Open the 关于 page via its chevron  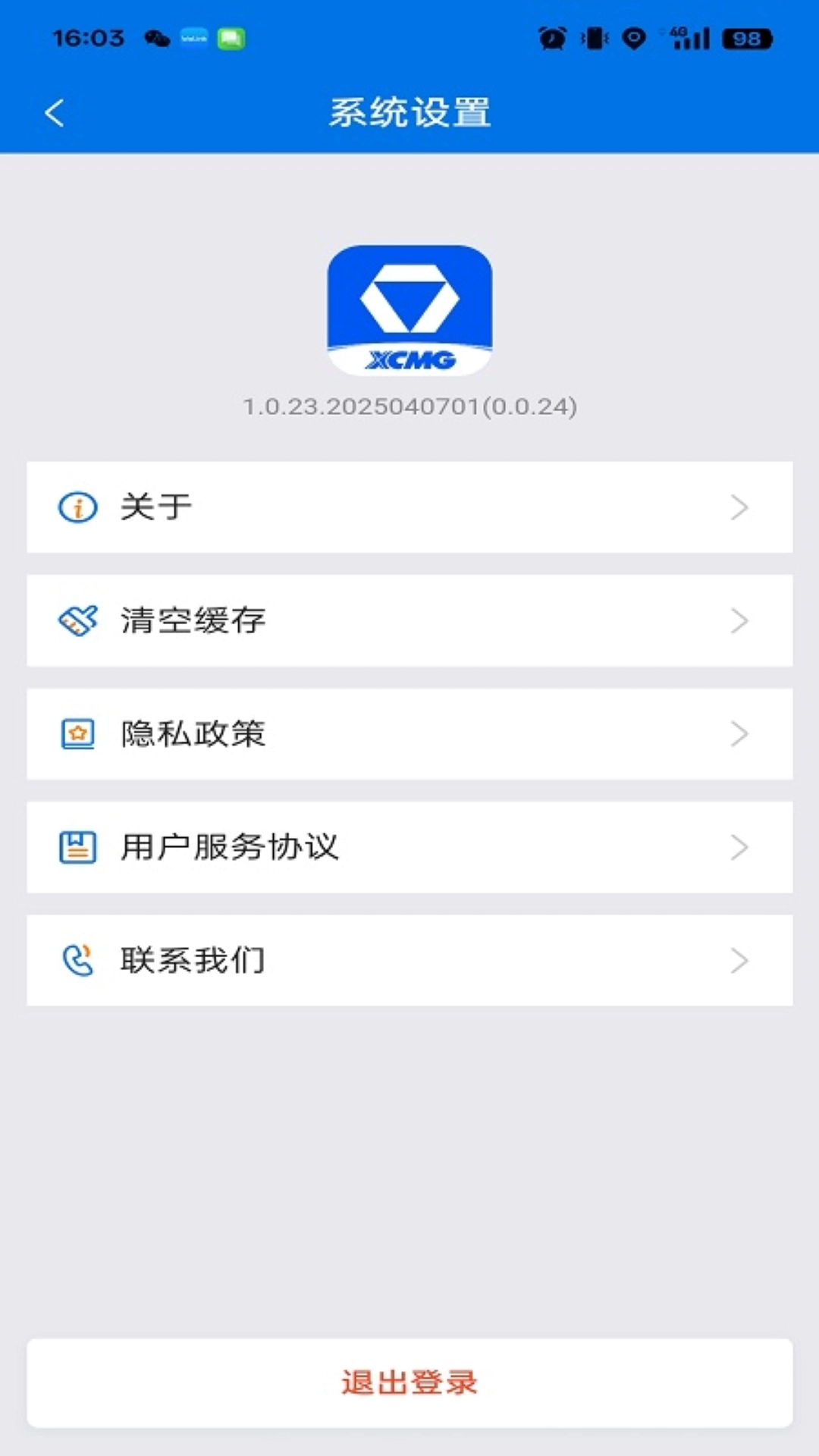[x=739, y=507]
